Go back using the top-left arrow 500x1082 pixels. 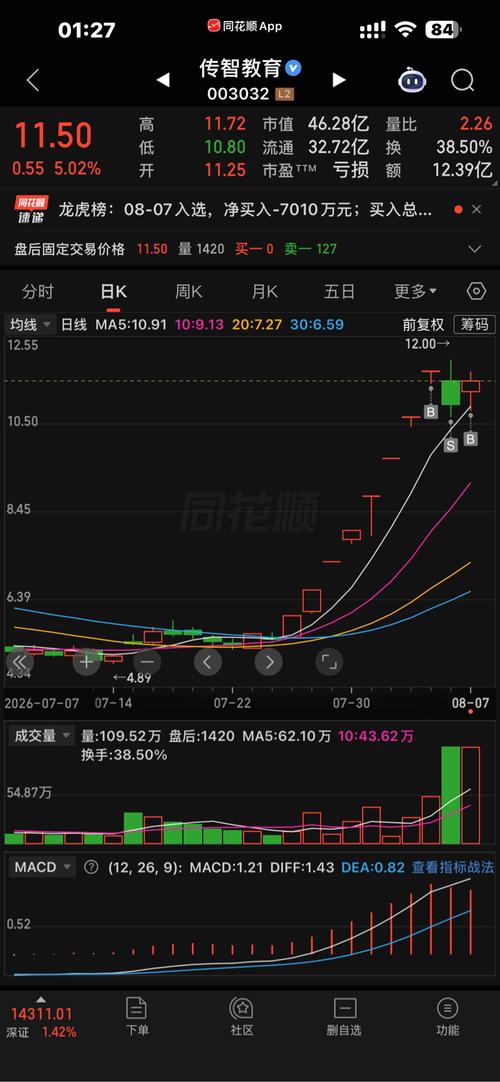click(x=32, y=80)
